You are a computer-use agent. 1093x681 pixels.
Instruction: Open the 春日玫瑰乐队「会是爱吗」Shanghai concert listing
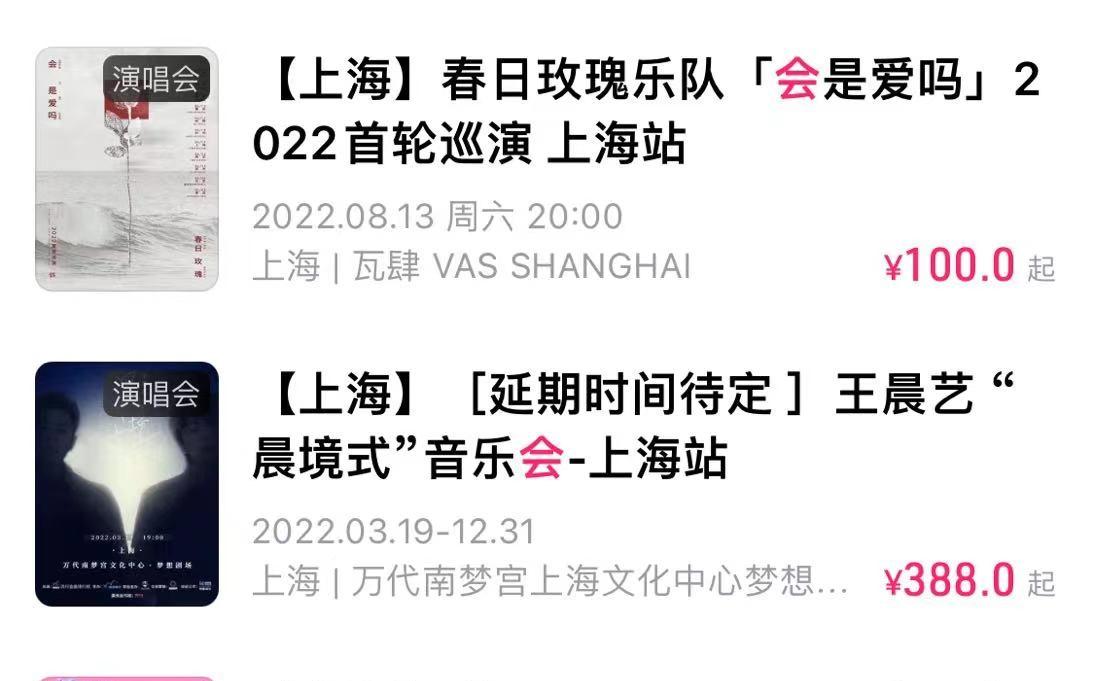coord(646,113)
